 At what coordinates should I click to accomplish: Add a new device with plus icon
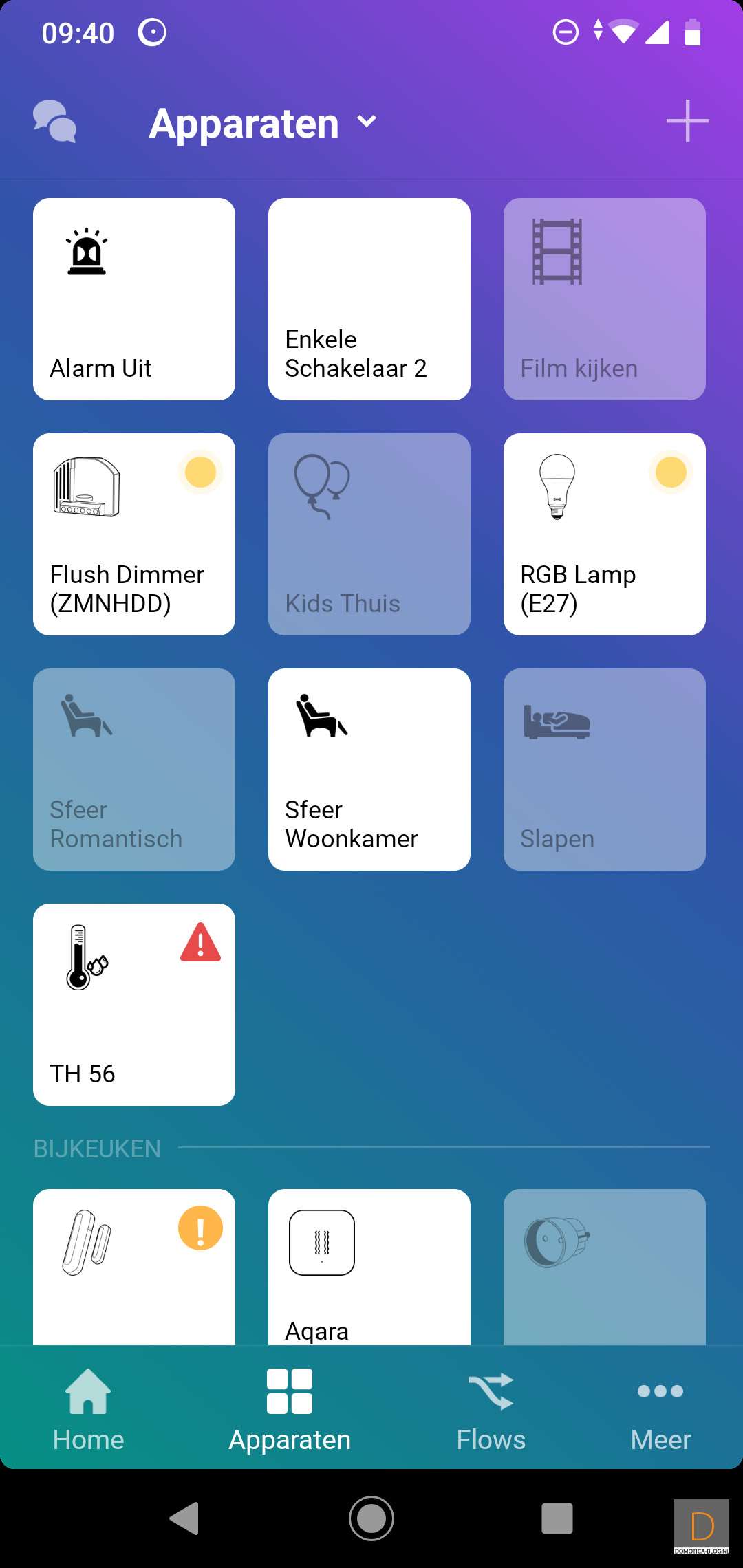tap(687, 121)
